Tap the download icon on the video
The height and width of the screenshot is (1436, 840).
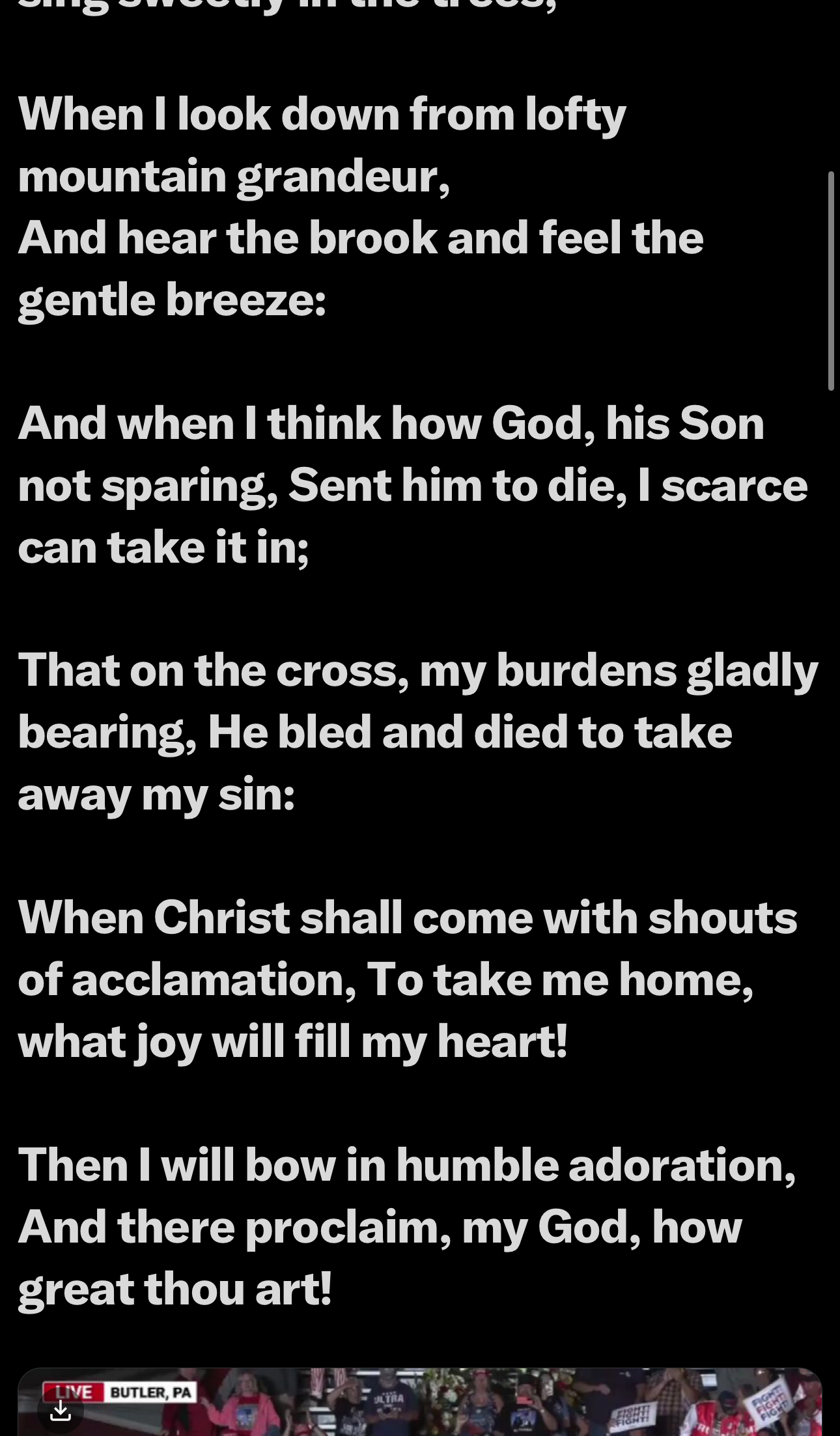pyautogui.click(x=61, y=1410)
